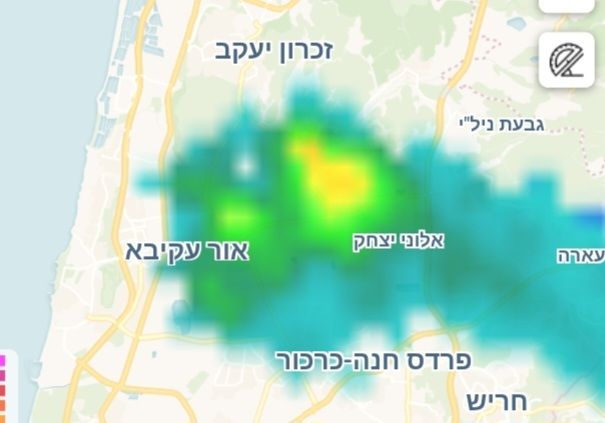Open the protractor measuring tool

pos(567,58)
